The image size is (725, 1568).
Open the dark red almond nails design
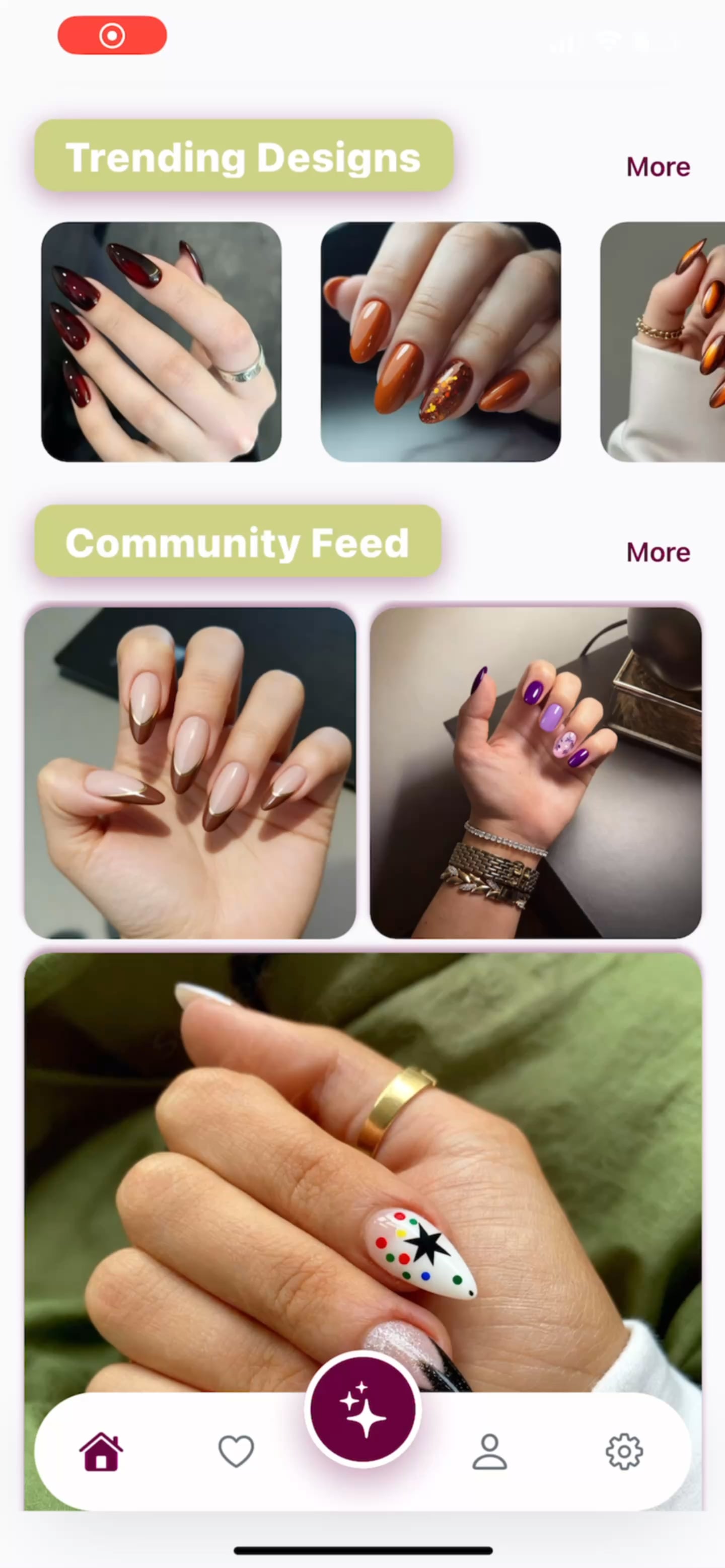161,341
